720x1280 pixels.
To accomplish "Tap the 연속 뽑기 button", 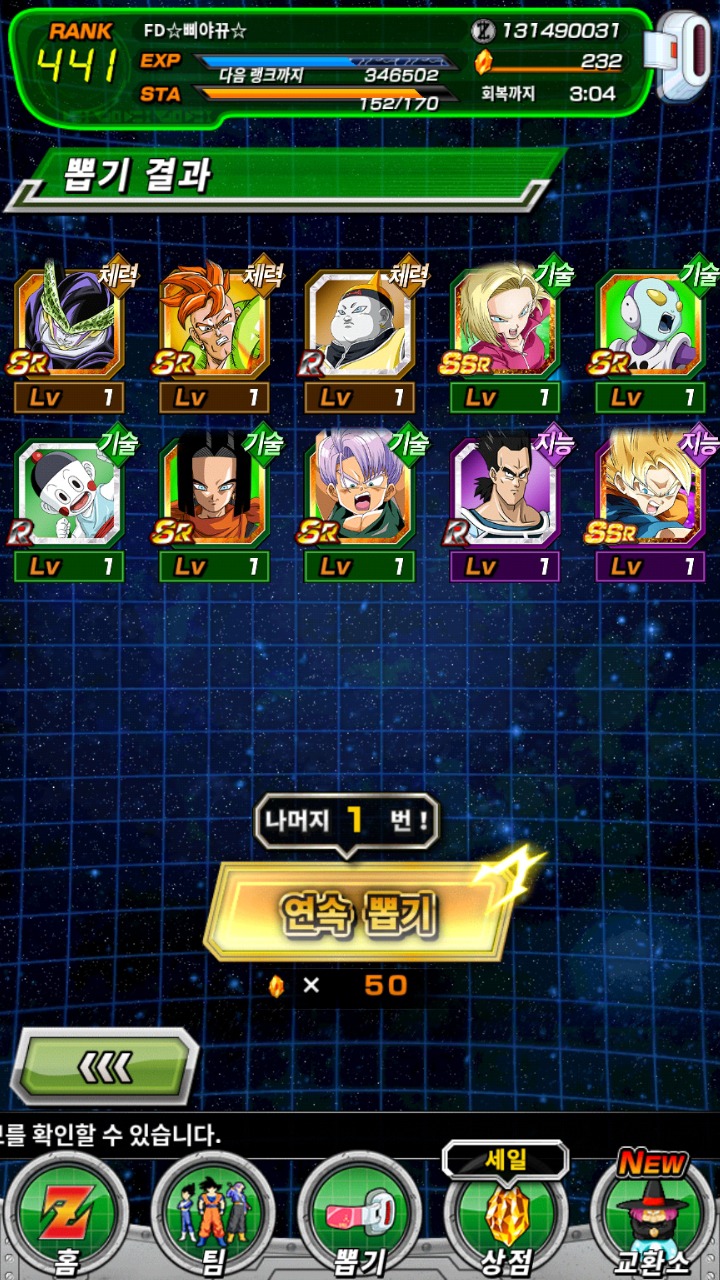I will [x=358, y=912].
